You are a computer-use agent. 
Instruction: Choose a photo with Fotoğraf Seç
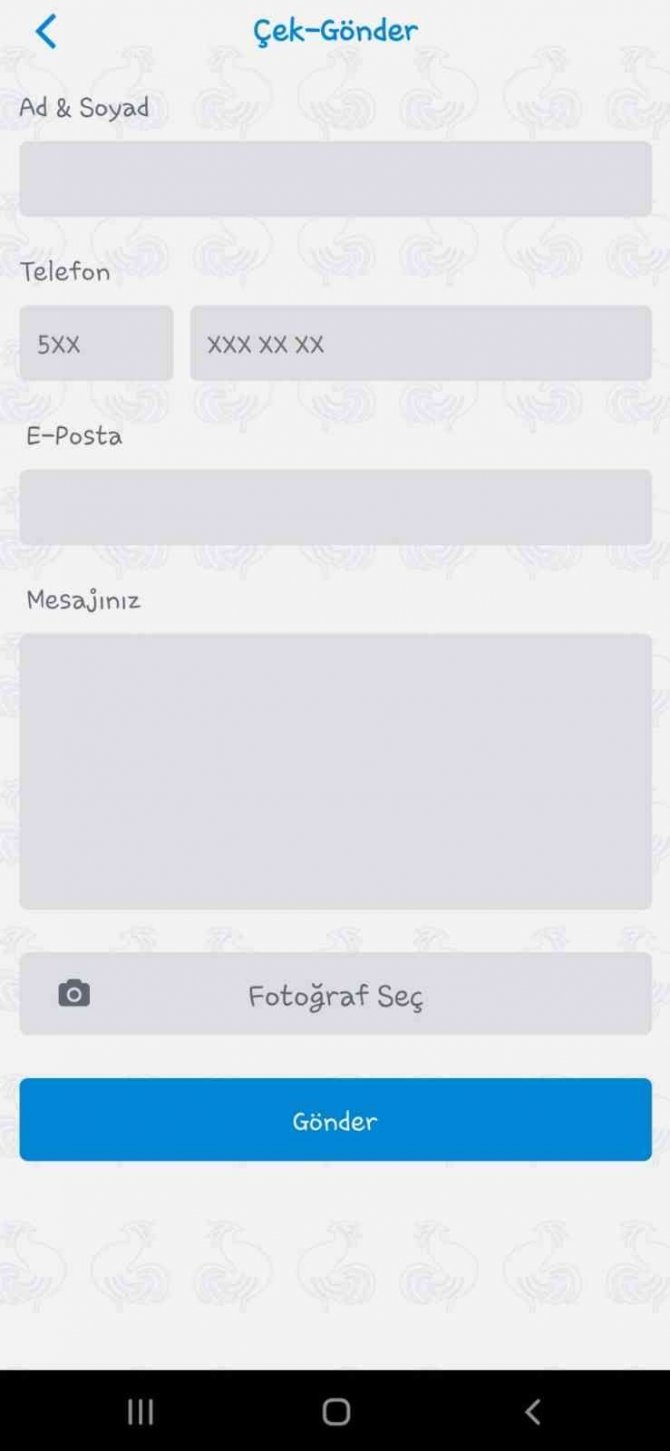tap(335, 994)
